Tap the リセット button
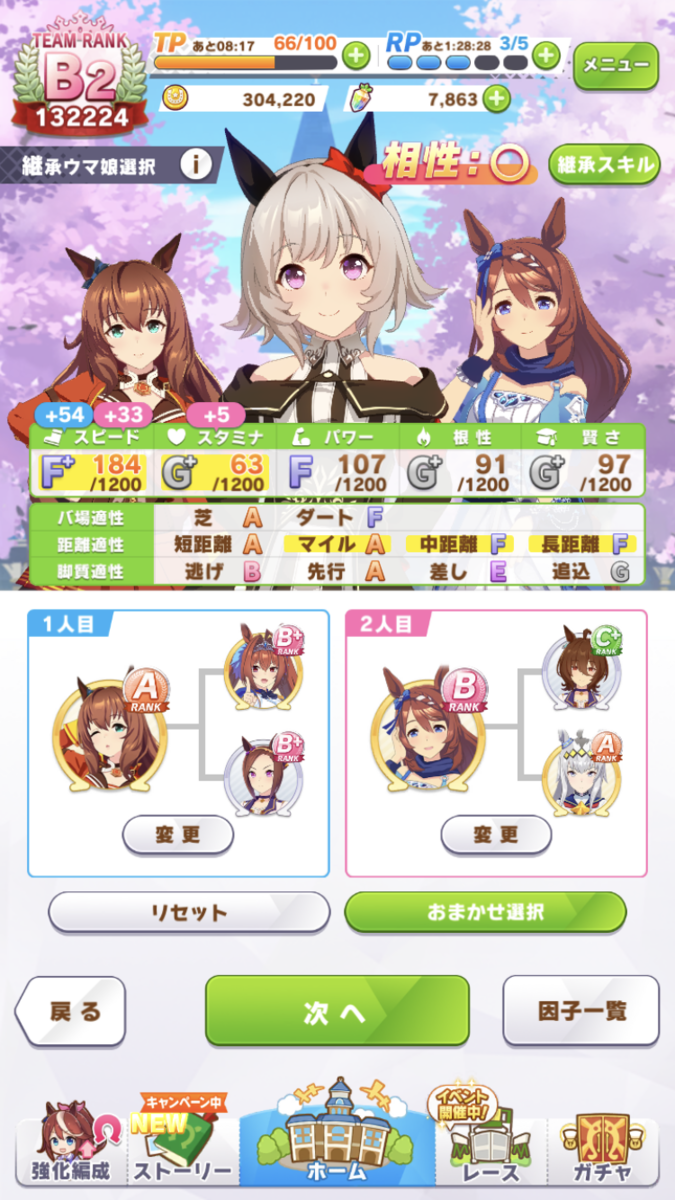Image resolution: width=675 pixels, height=1200 pixels. pos(189,912)
